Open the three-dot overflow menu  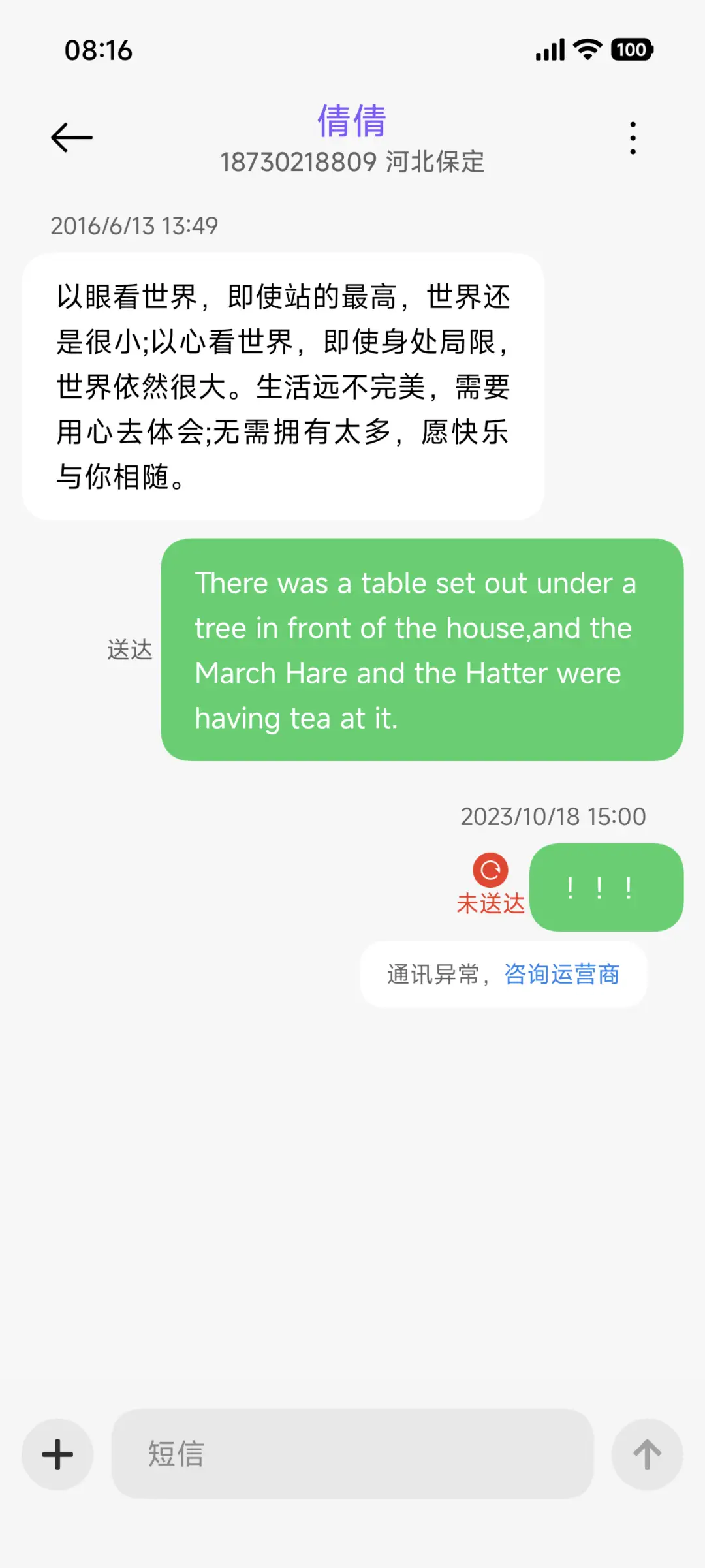pos(632,137)
